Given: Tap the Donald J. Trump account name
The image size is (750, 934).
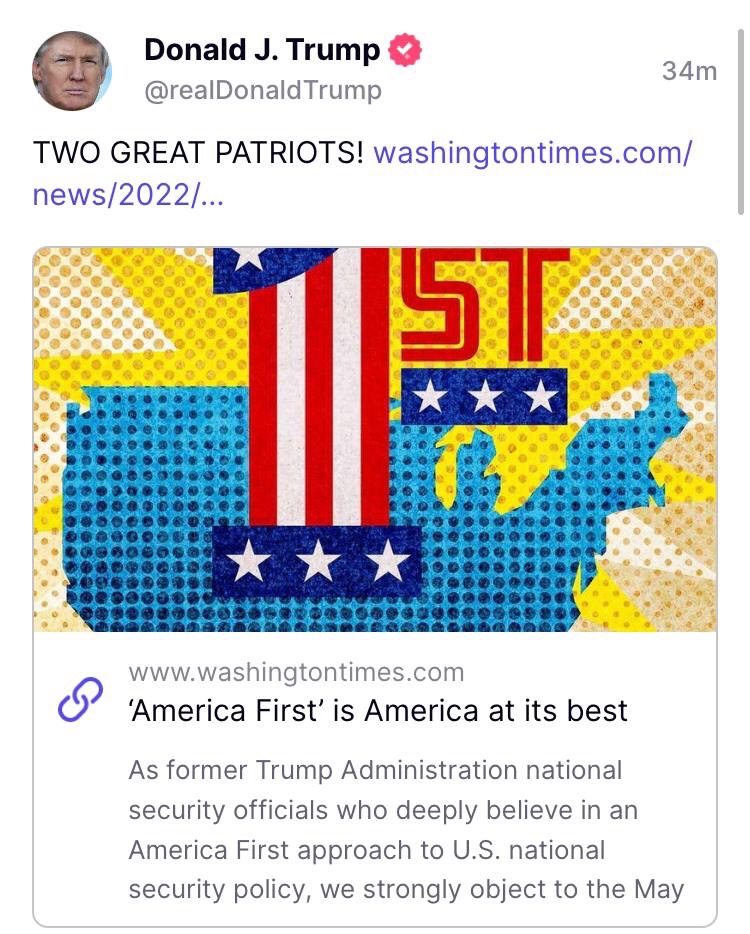Looking at the screenshot, I should pyautogui.click(x=262, y=50).
